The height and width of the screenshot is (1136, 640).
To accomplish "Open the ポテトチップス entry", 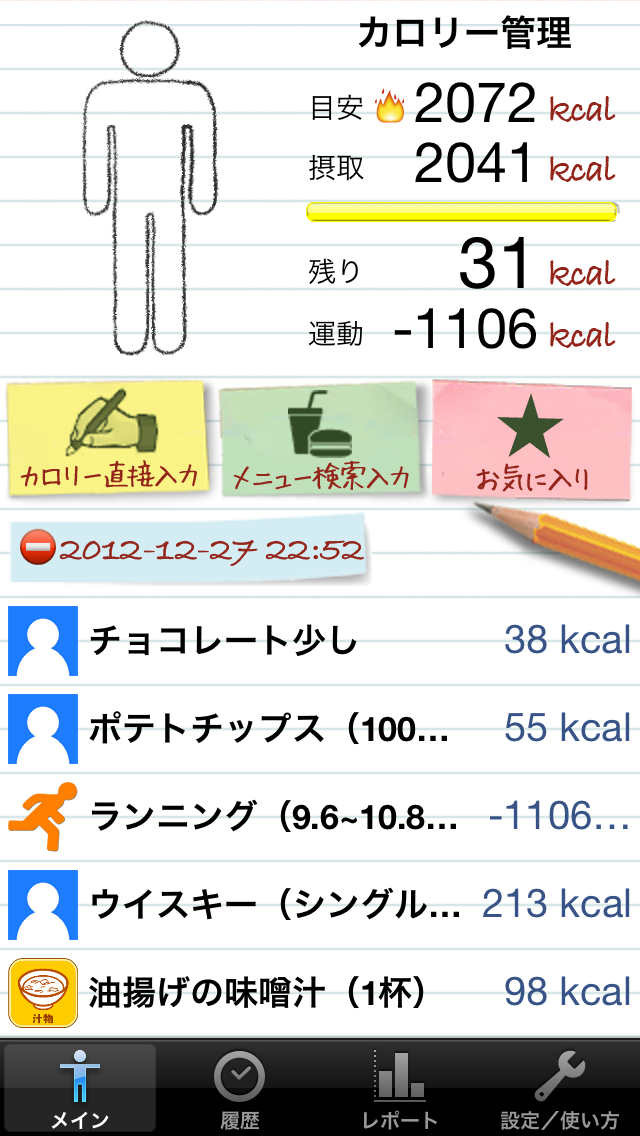I will [x=320, y=728].
